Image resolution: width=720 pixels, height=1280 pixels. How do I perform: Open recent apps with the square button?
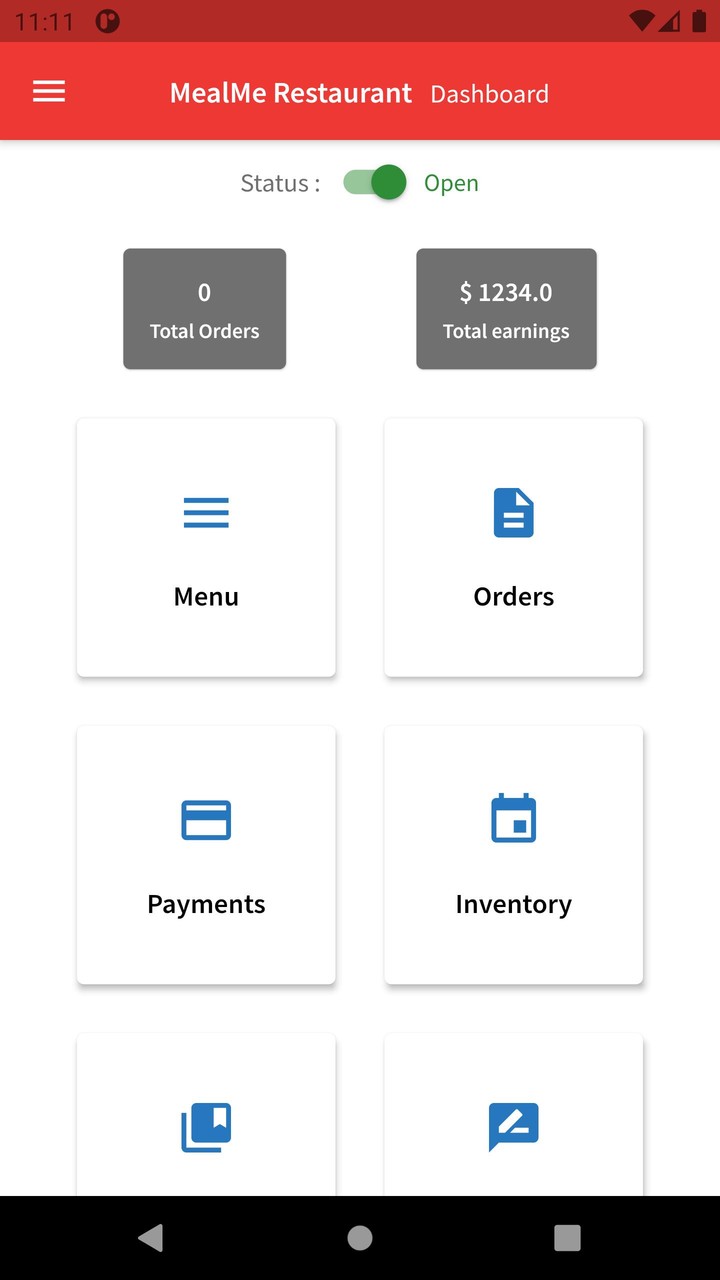click(566, 1237)
